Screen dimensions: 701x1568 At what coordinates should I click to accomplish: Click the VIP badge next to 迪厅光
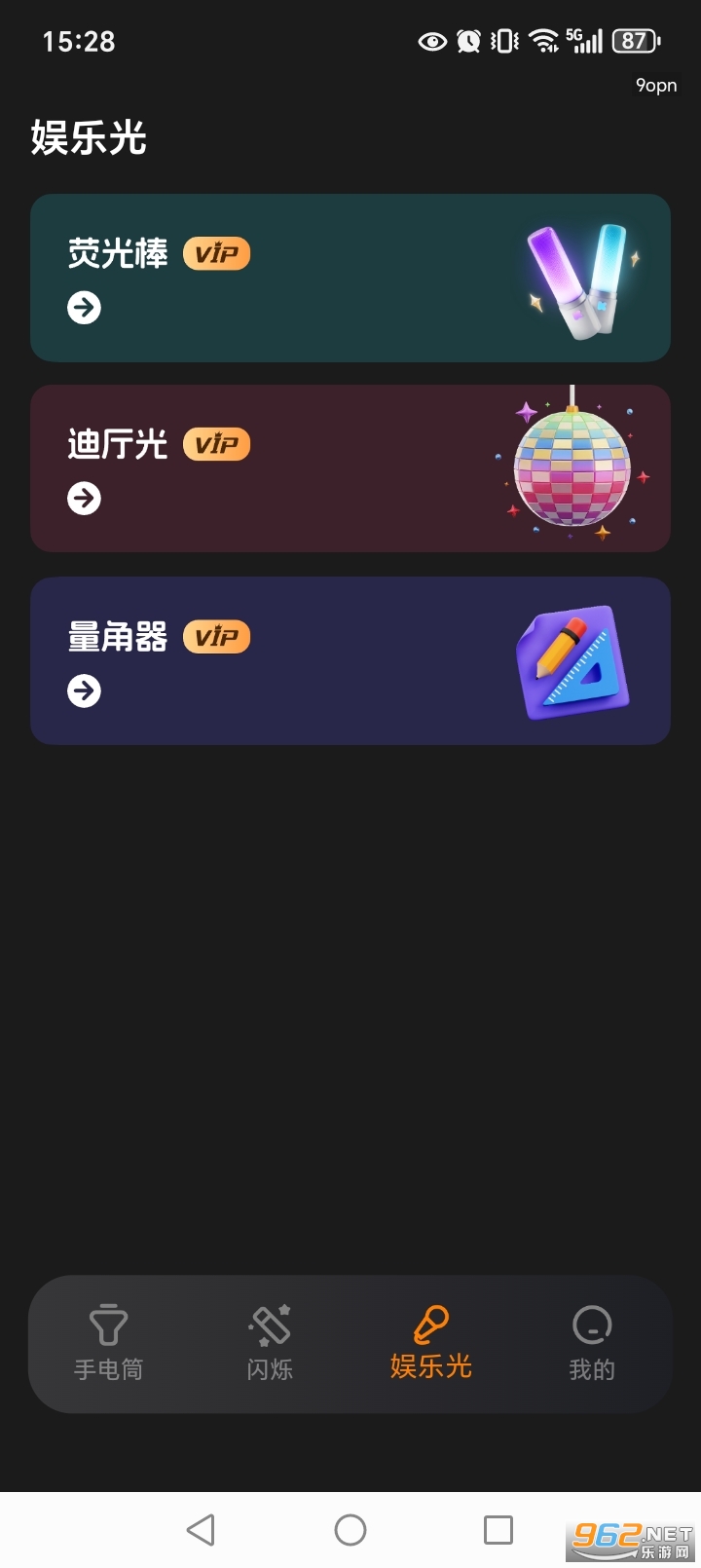pyautogui.click(x=216, y=444)
